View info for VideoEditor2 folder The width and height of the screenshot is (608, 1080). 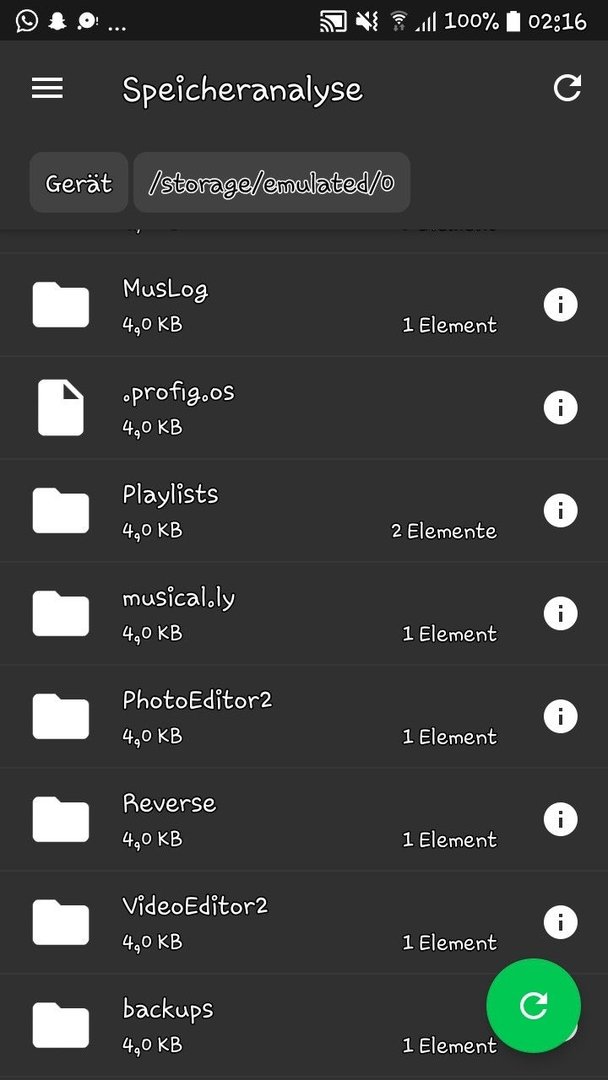tap(560, 922)
